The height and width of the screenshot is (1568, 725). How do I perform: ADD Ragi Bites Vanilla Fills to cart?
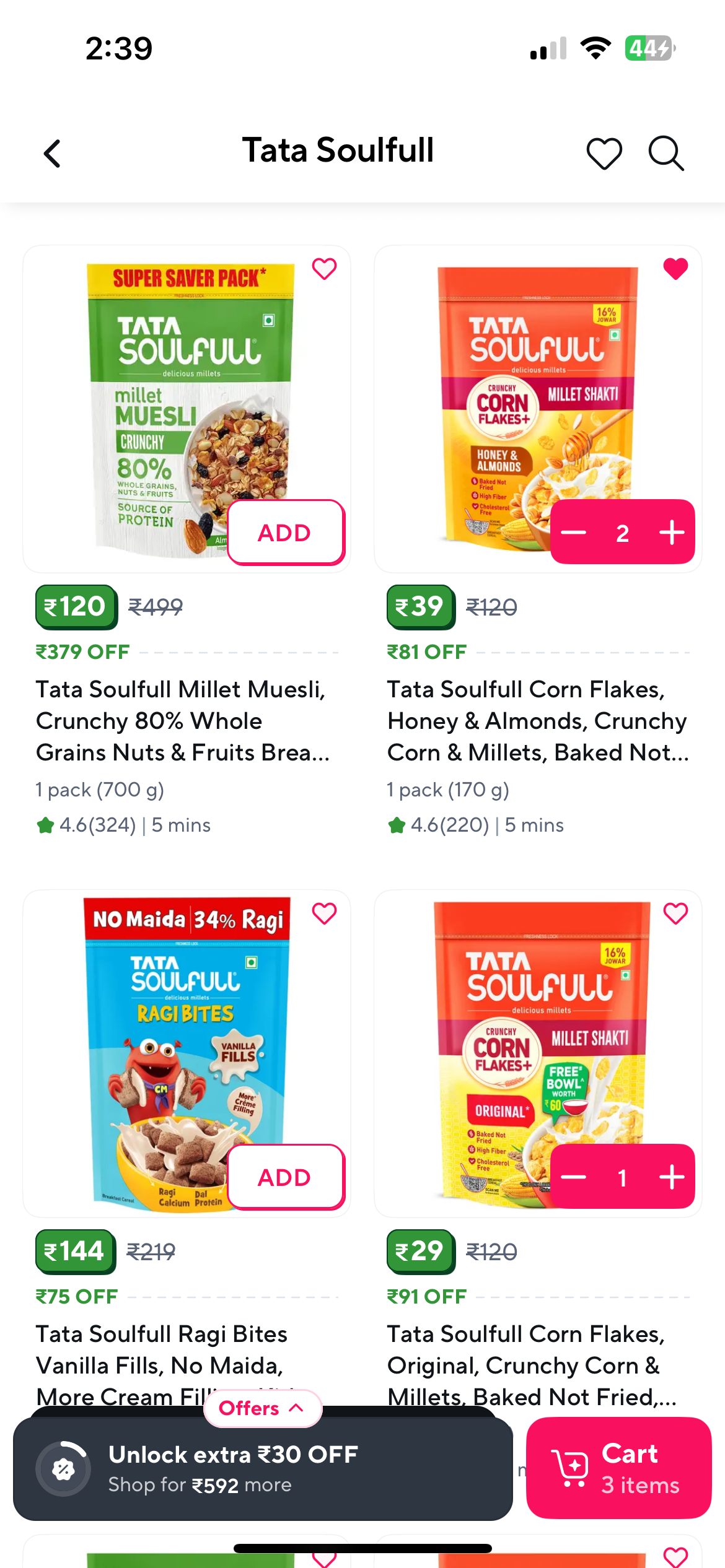point(284,1177)
